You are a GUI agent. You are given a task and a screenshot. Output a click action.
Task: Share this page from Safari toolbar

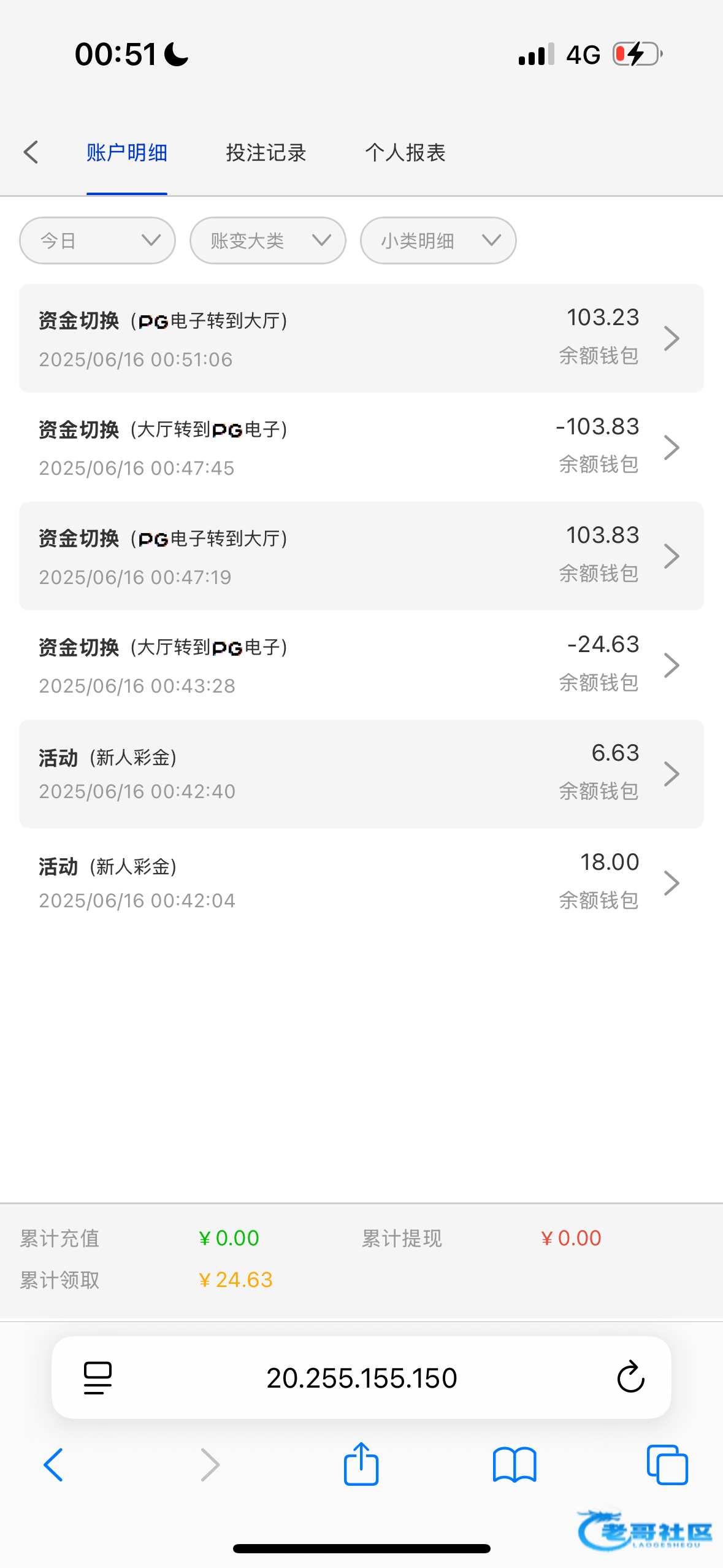point(361,1464)
